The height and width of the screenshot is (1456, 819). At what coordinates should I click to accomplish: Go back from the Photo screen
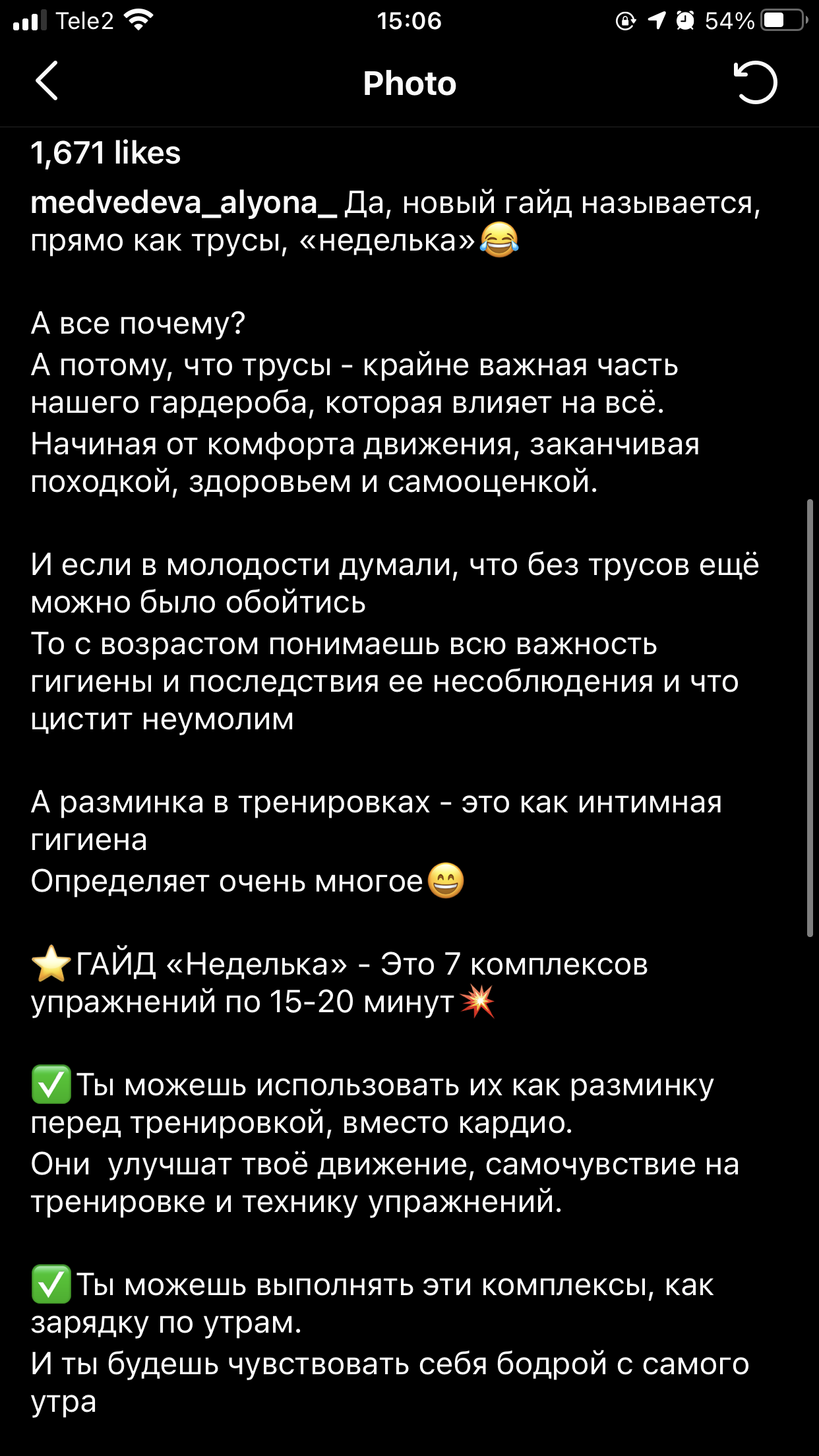[47, 82]
